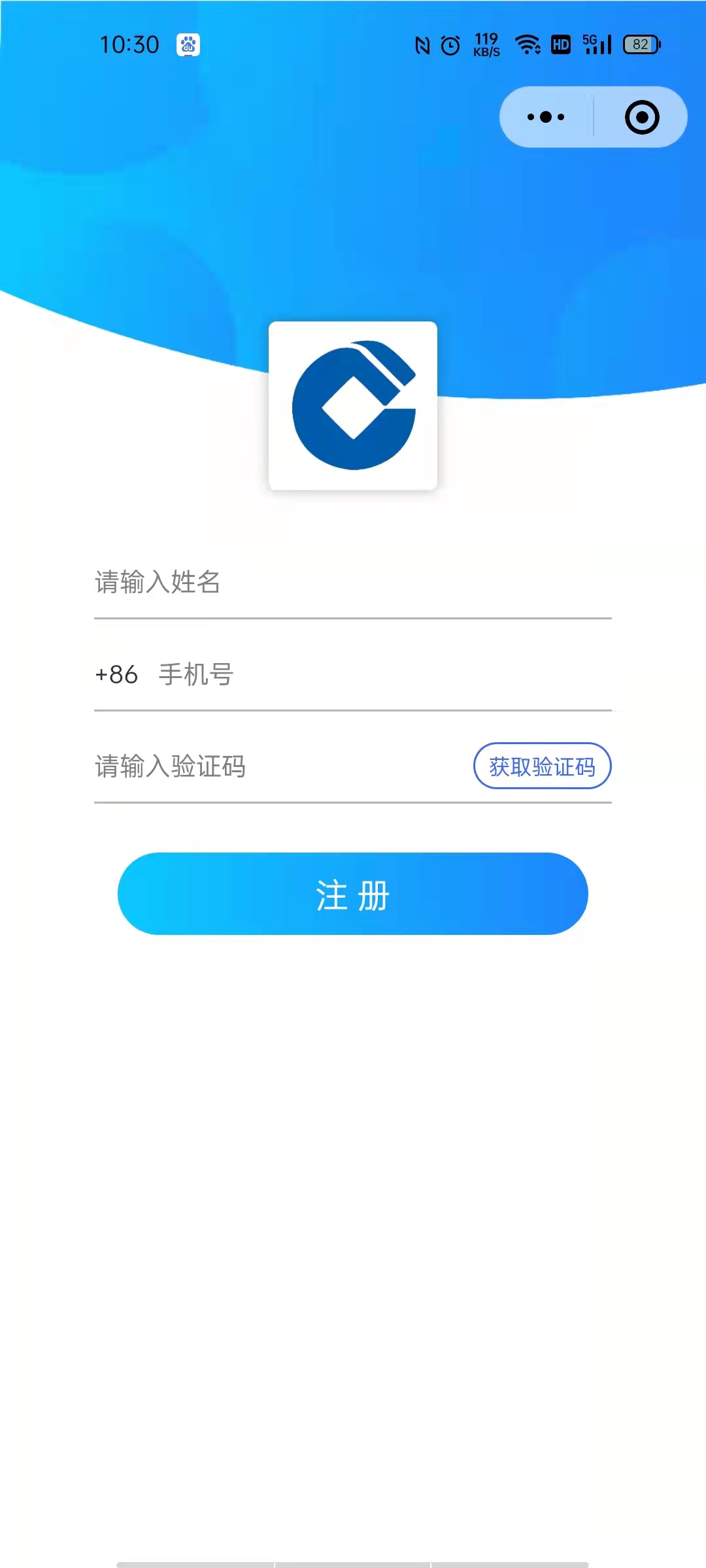Close the mini program via circle icon

[x=642, y=118]
